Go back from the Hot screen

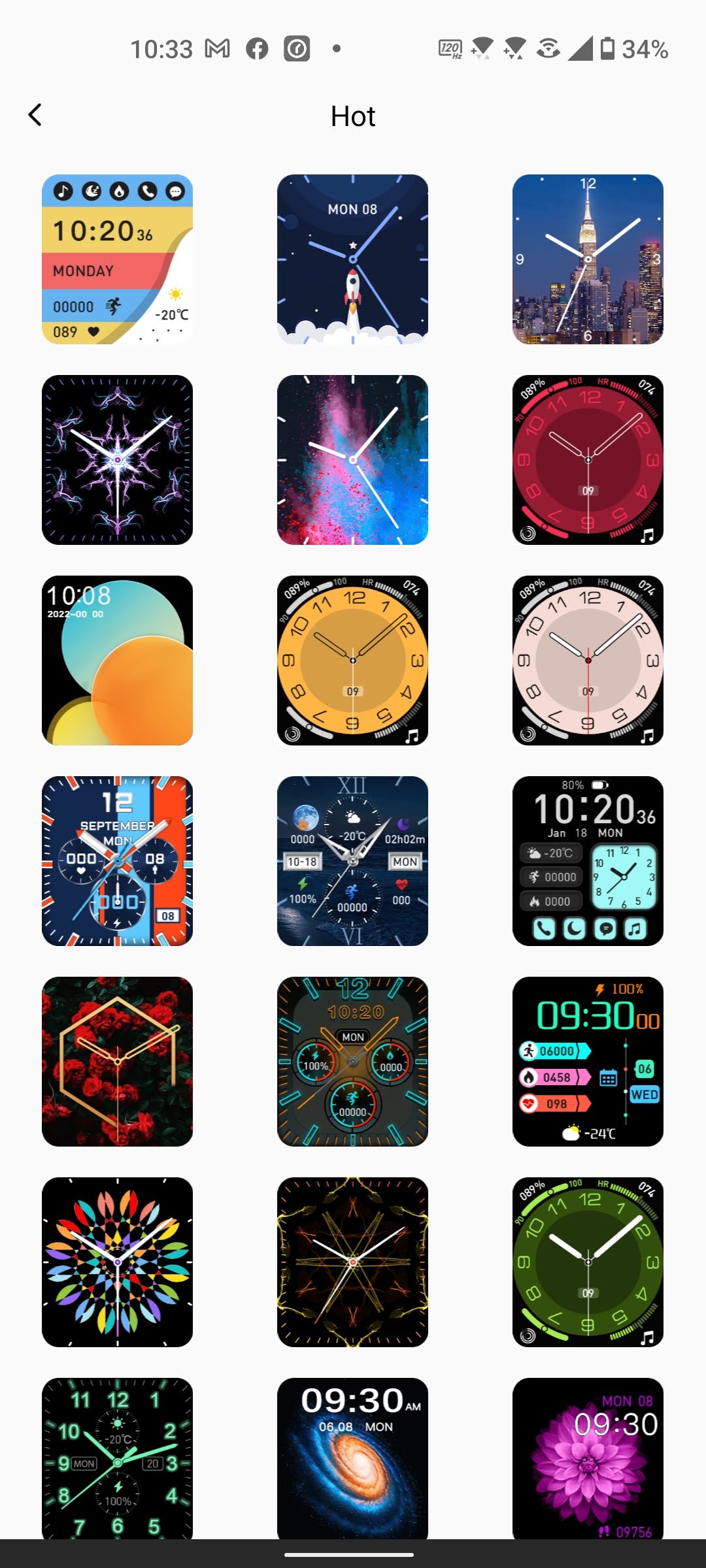pyautogui.click(x=35, y=116)
